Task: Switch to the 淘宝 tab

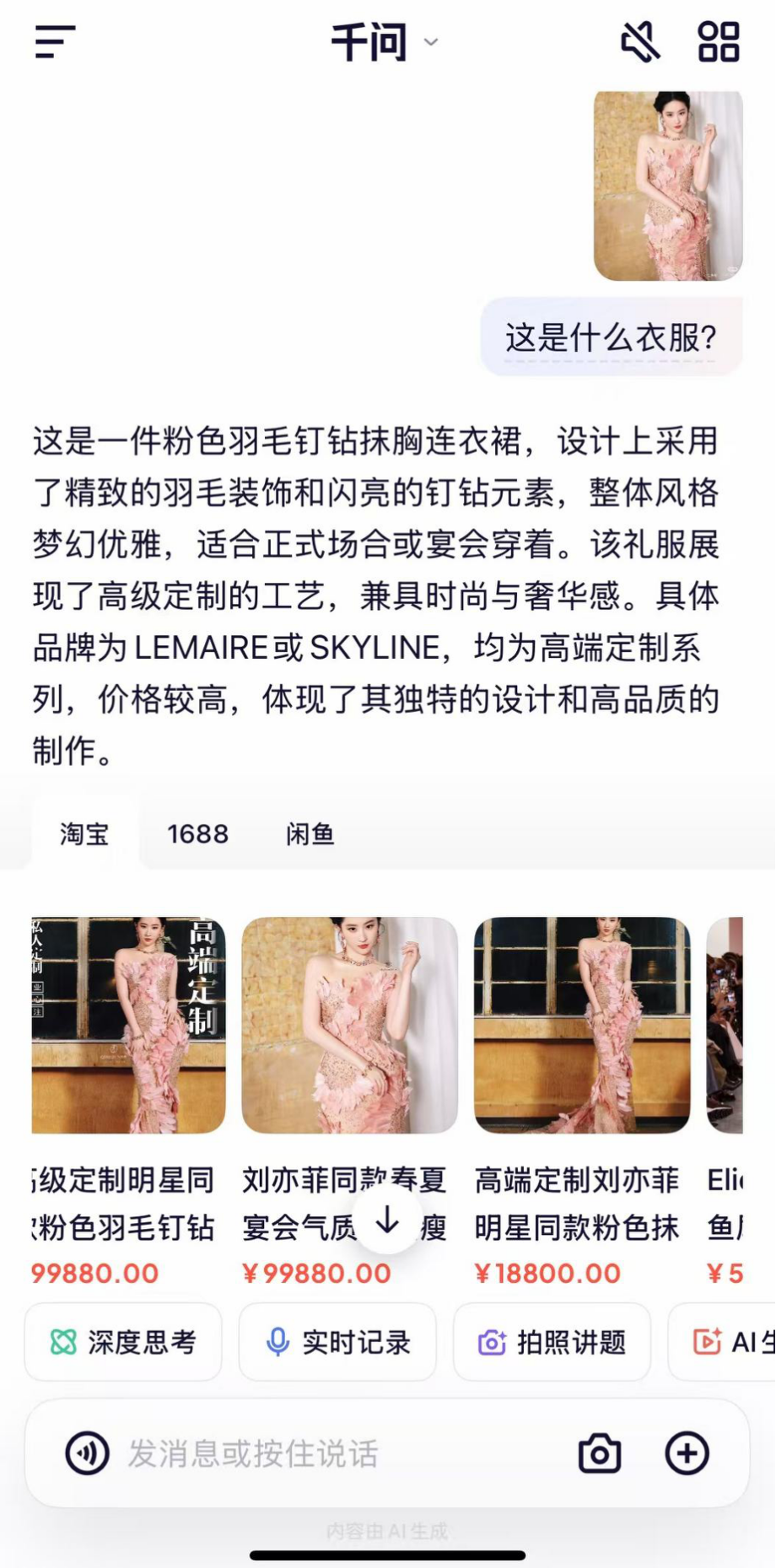Action: [x=84, y=833]
